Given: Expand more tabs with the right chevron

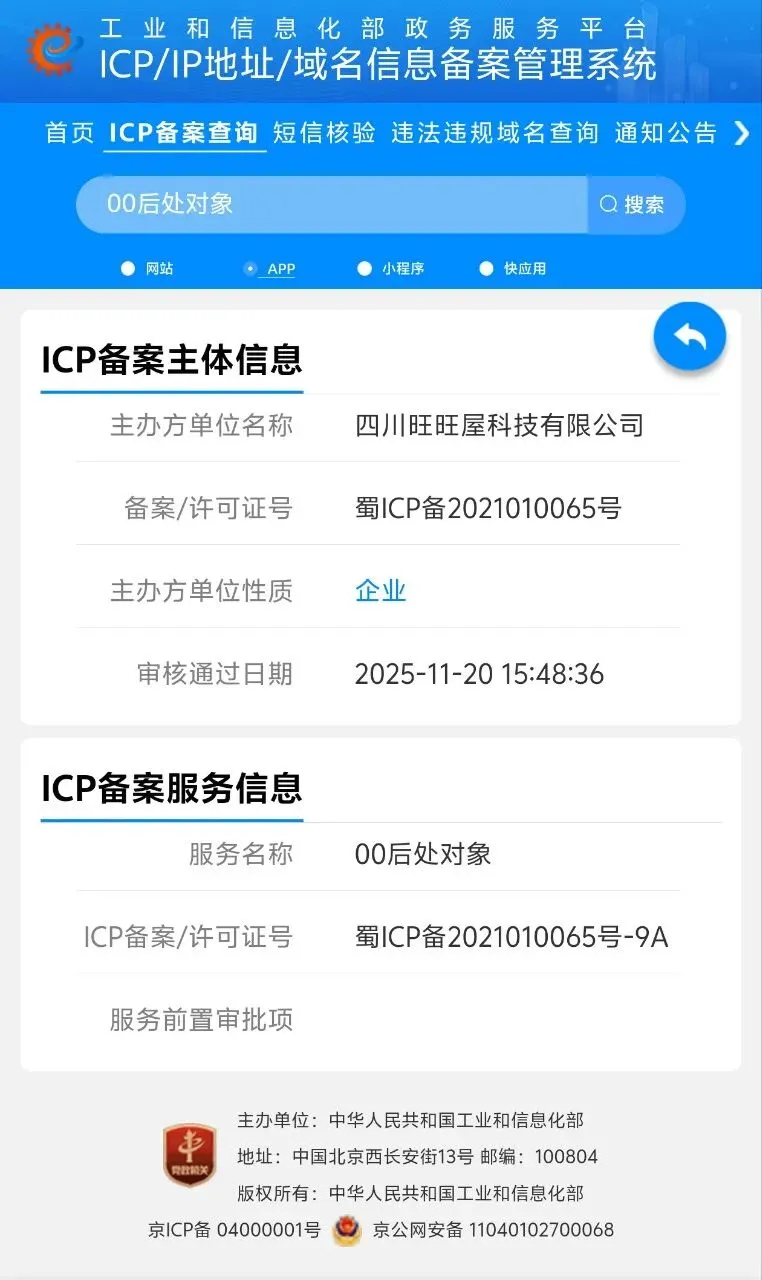Looking at the screenshot, I should pyautogui.click(x=741, y=133).
